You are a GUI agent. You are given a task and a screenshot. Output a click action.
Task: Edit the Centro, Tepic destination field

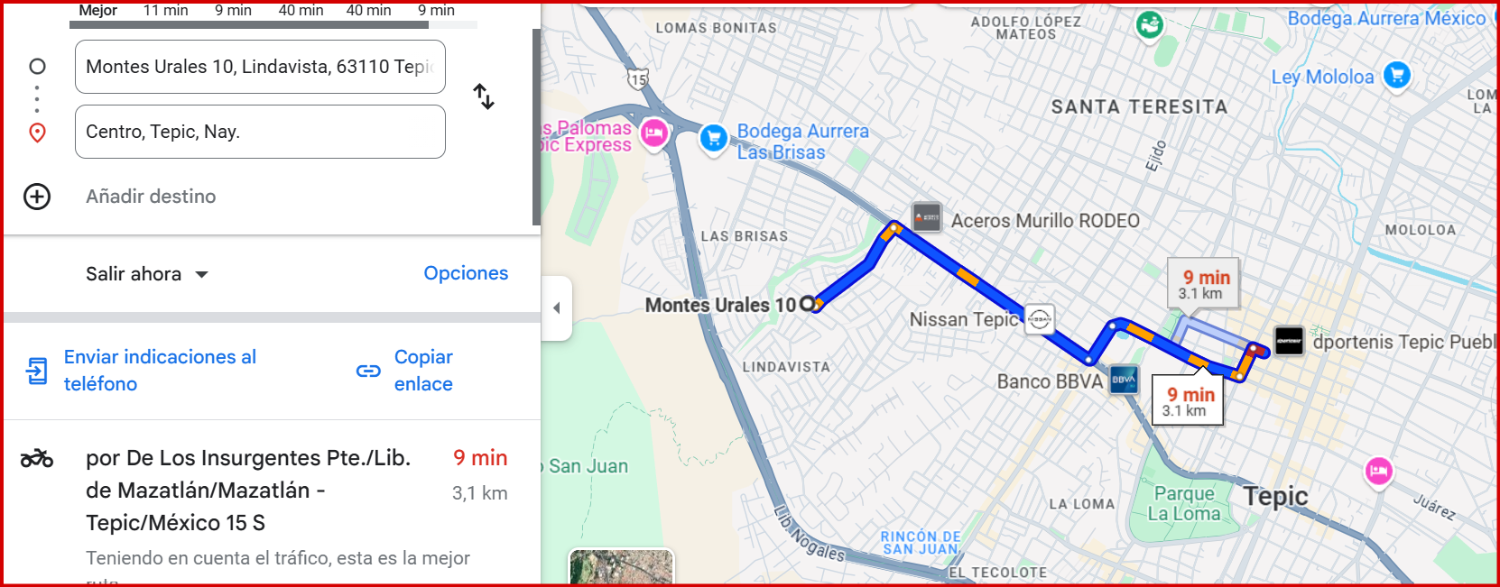(x=260, y=131)
